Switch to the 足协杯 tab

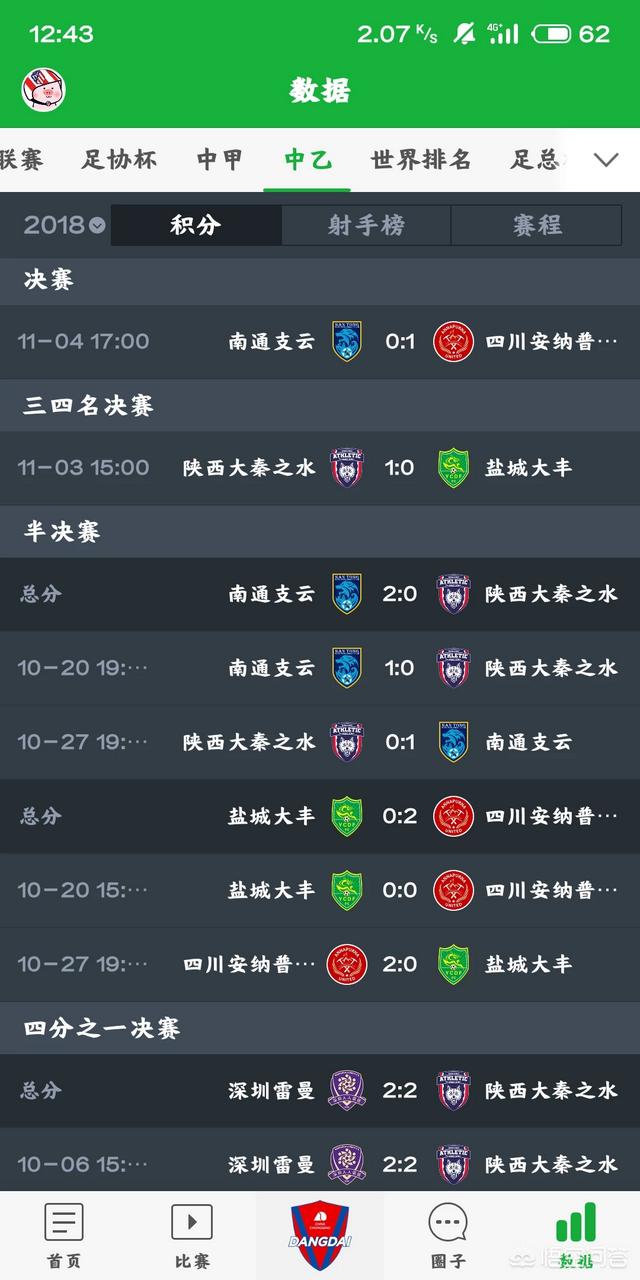(x=119, y=160)
